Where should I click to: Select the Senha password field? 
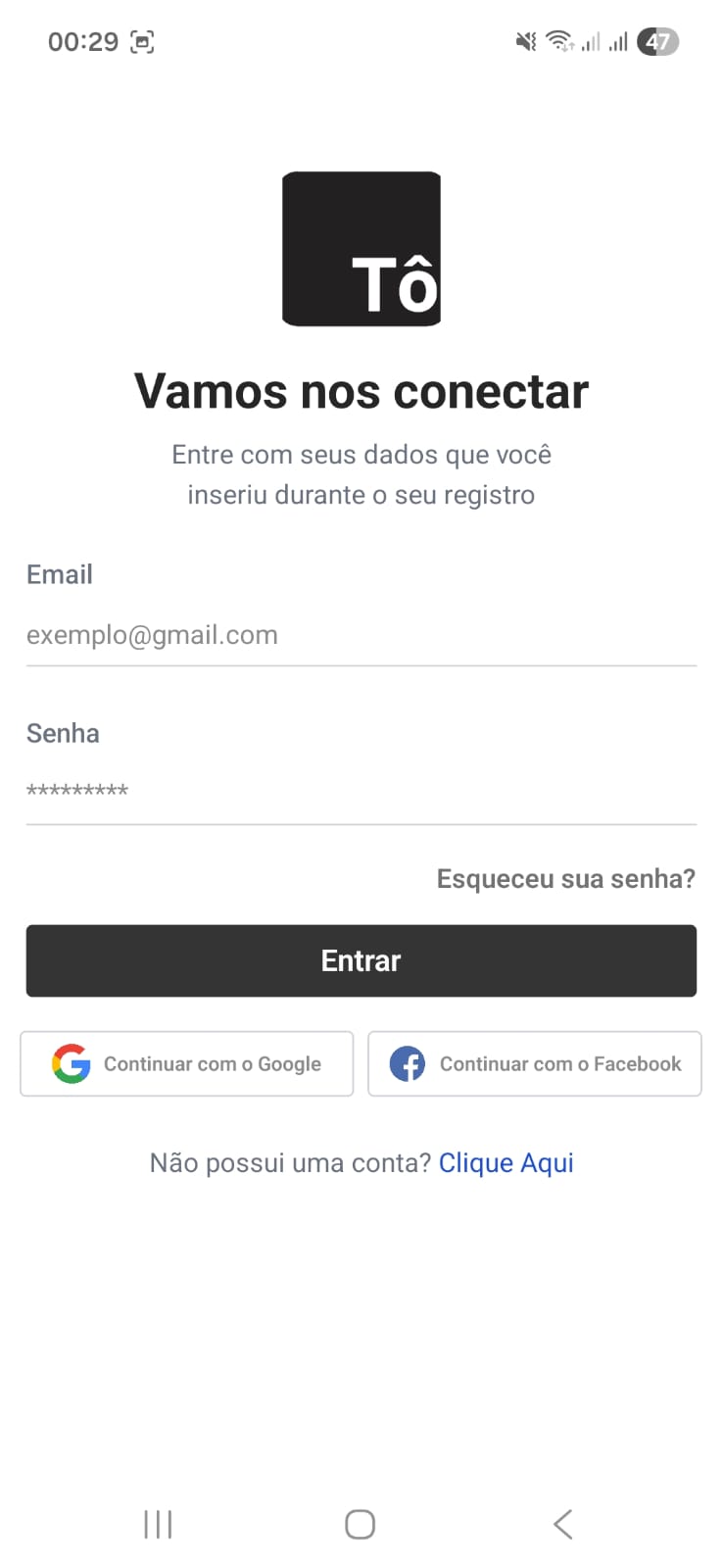[x=361, y=790]
